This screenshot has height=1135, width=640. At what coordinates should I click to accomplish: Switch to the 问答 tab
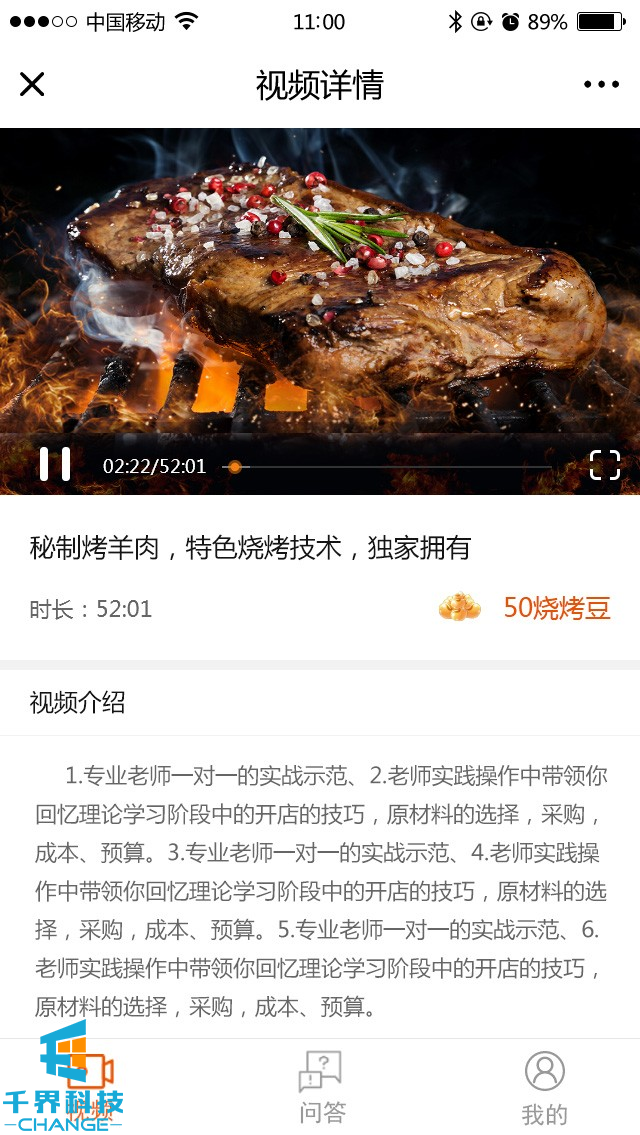coord(321,1087)
